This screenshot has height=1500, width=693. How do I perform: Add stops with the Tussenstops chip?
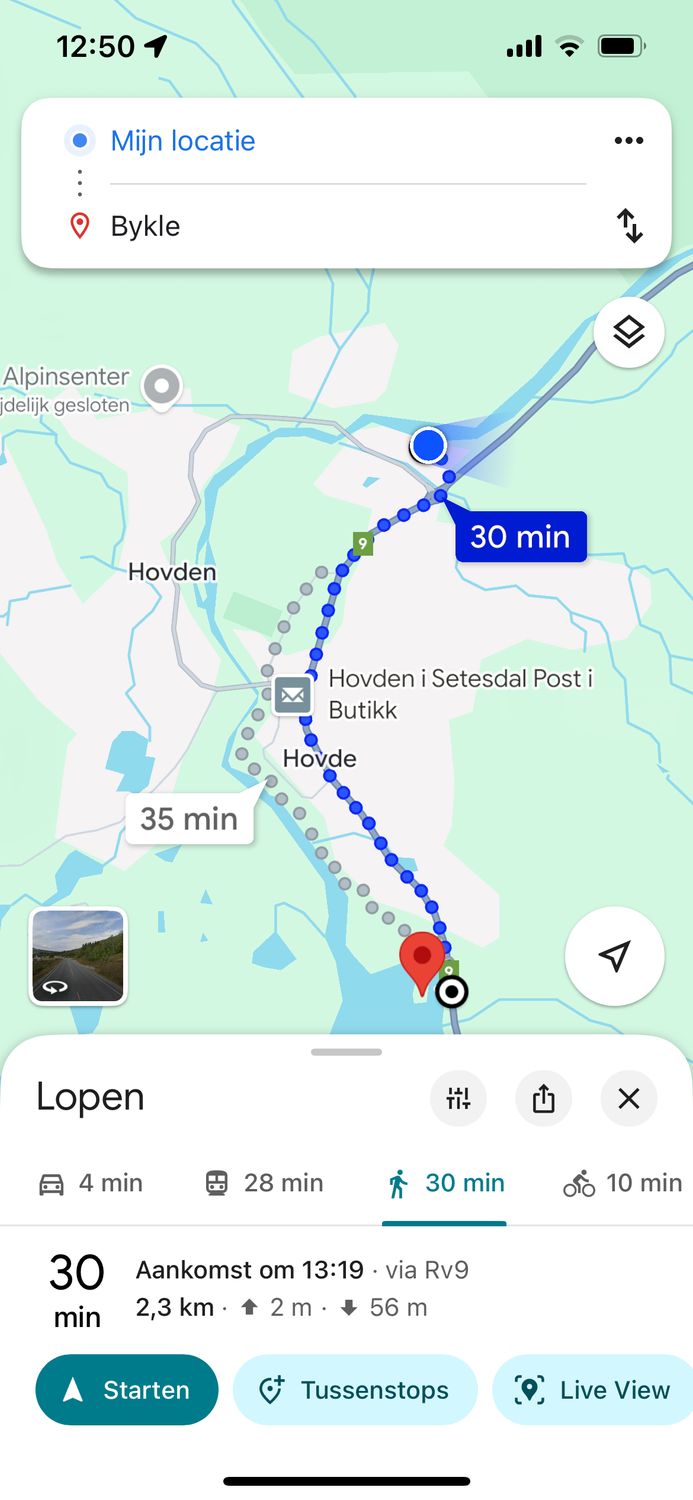point(354,1390)
